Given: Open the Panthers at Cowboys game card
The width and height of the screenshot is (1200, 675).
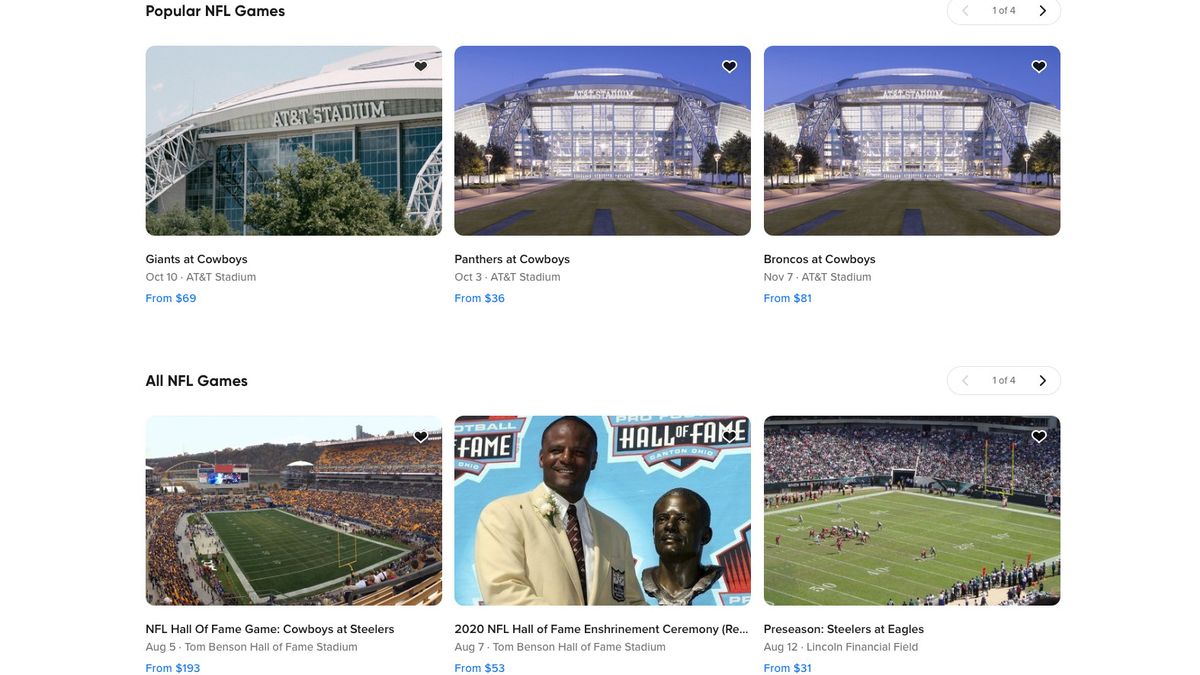Looking at the screenshot, I should (602, 141).
